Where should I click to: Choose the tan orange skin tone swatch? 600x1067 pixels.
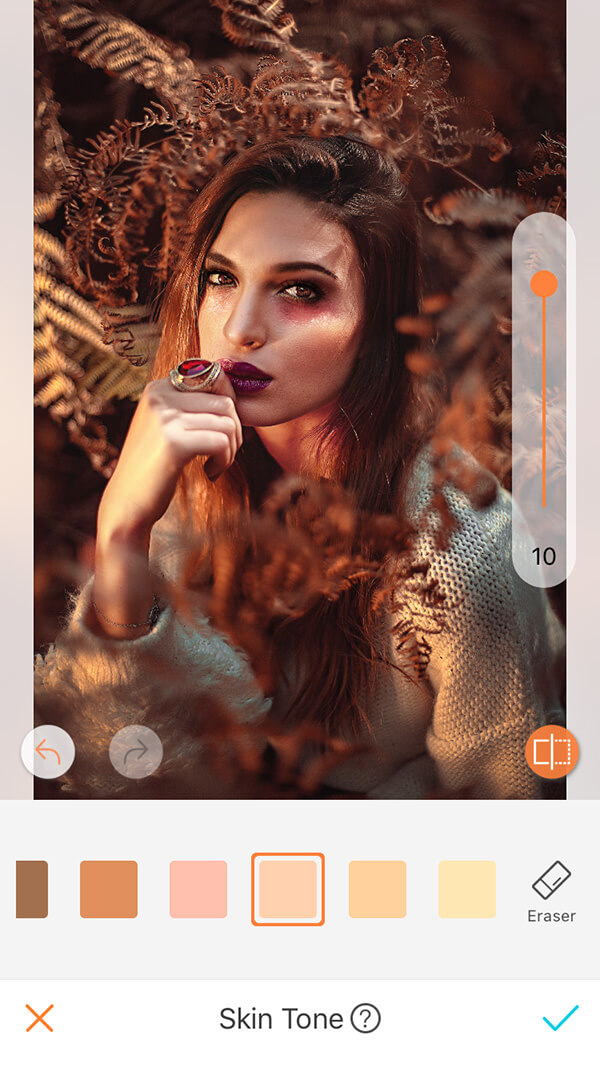pyautogui.click(x=109, y=889)
